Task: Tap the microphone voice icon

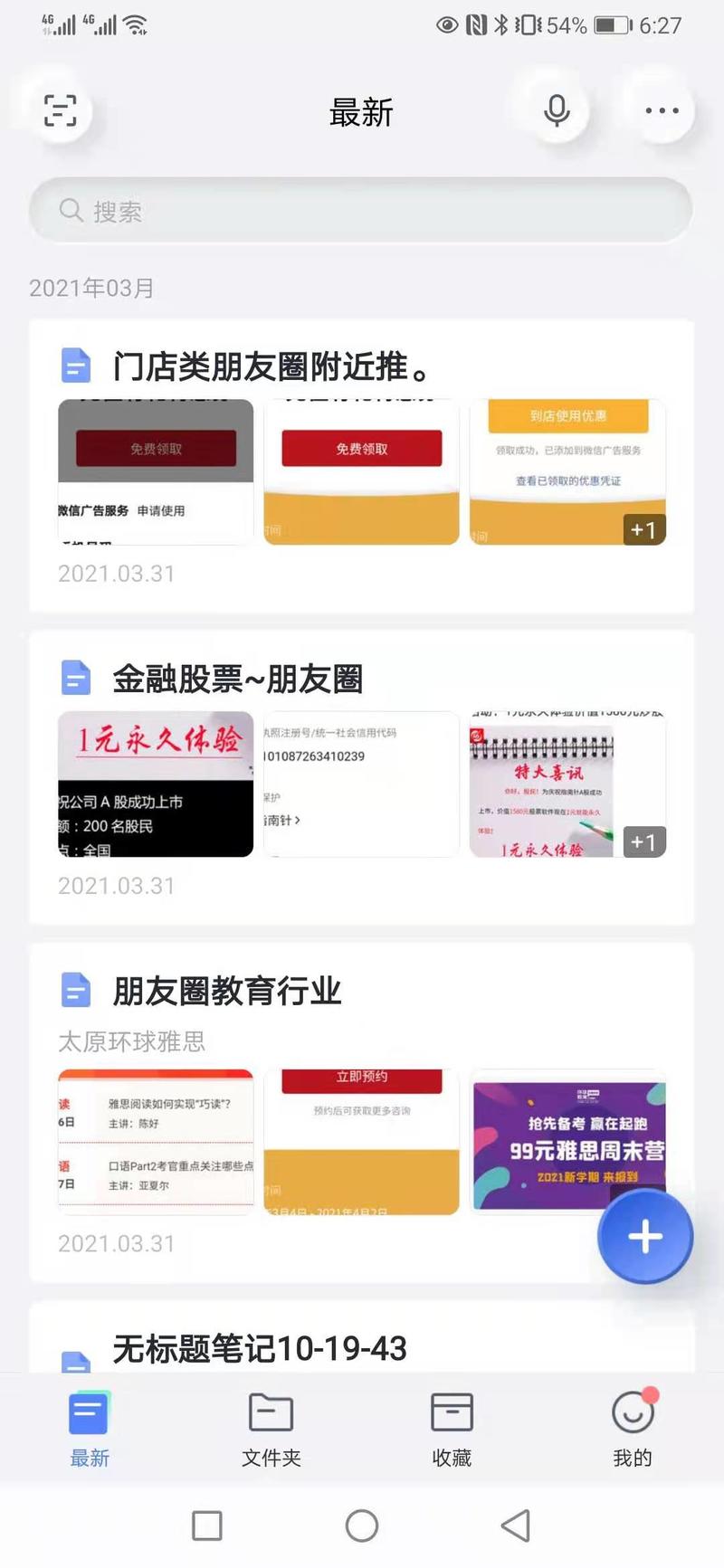Action: point(556,109)
